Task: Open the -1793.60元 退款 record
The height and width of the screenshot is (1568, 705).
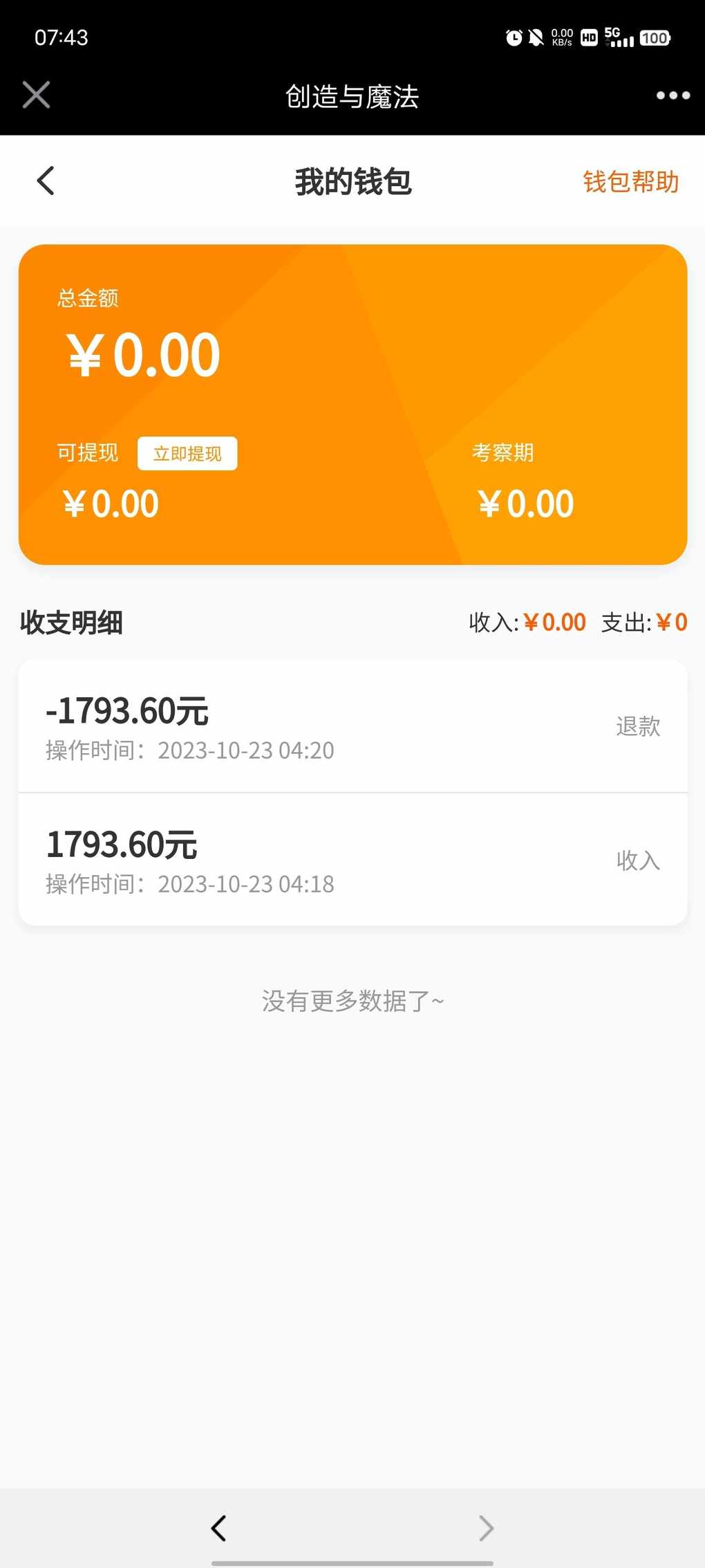Action: 352,726
